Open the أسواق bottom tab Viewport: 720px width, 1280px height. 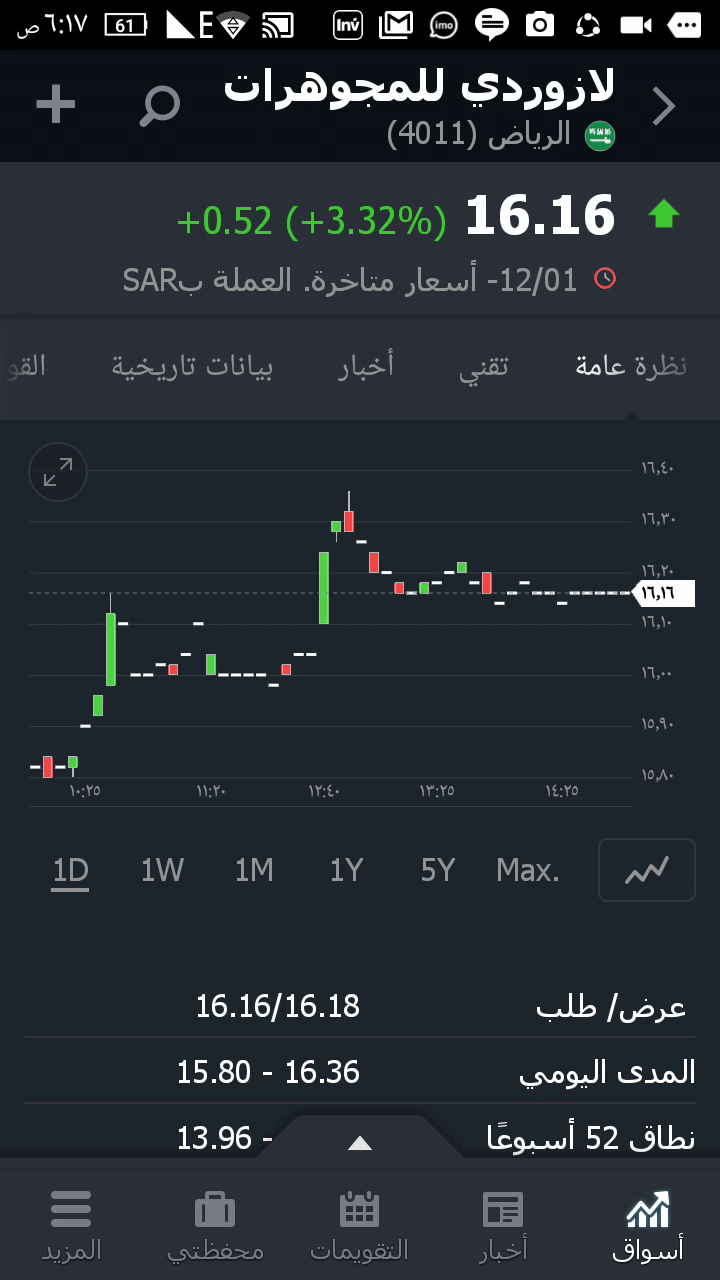(x=648, y=1225)
